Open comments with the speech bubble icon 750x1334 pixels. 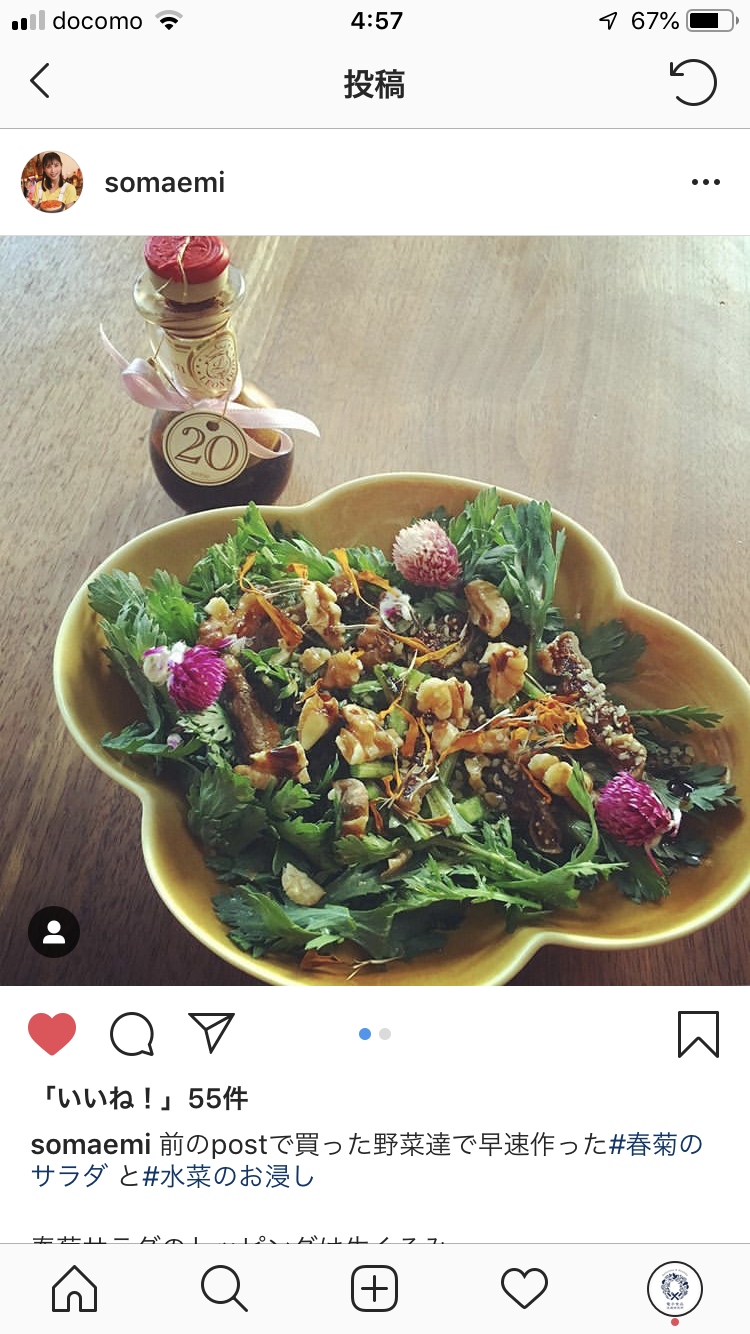132,1034
